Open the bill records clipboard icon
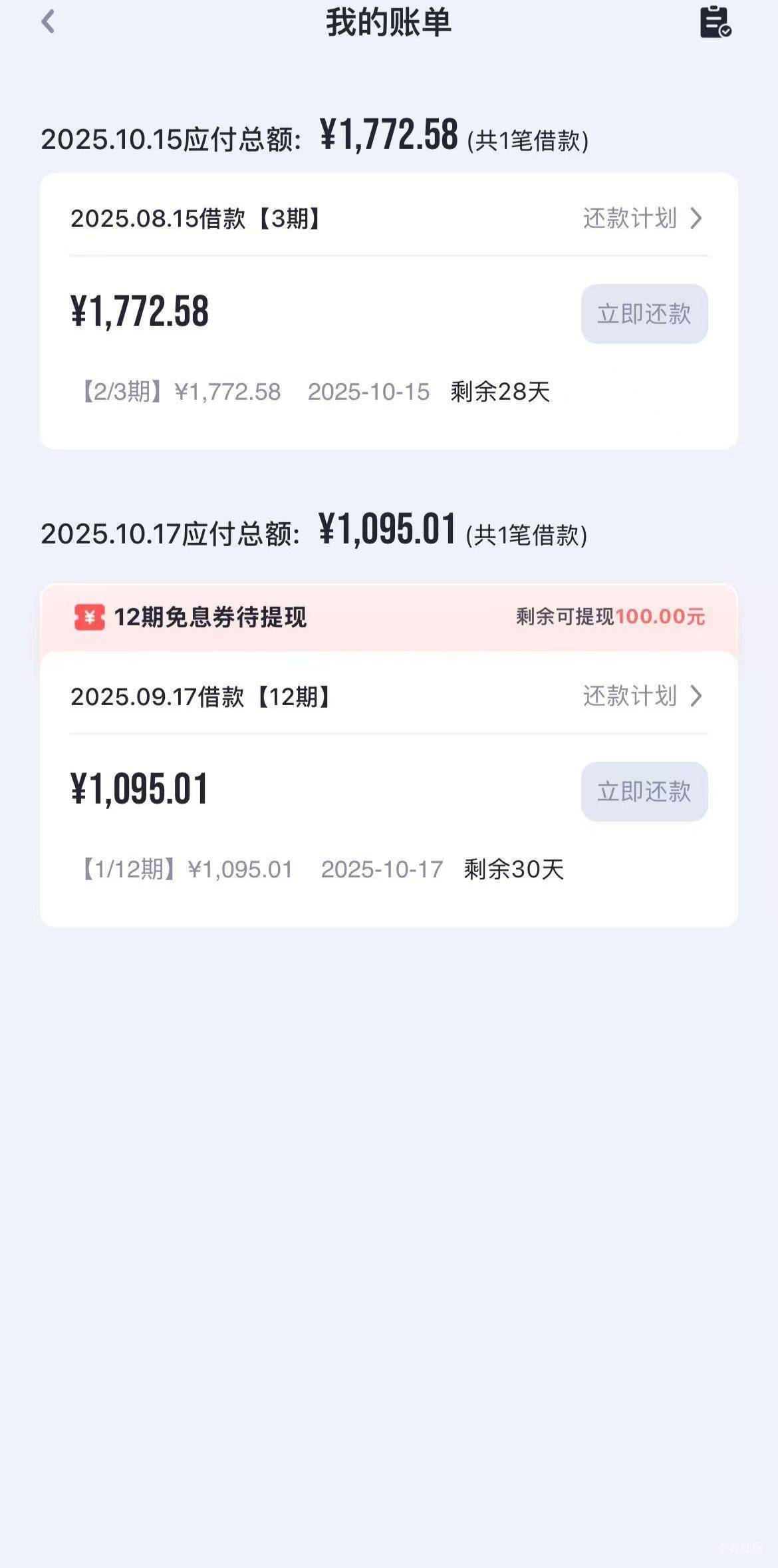The image size is (778, 1568). pyautogui.click(x=715, y=22)
